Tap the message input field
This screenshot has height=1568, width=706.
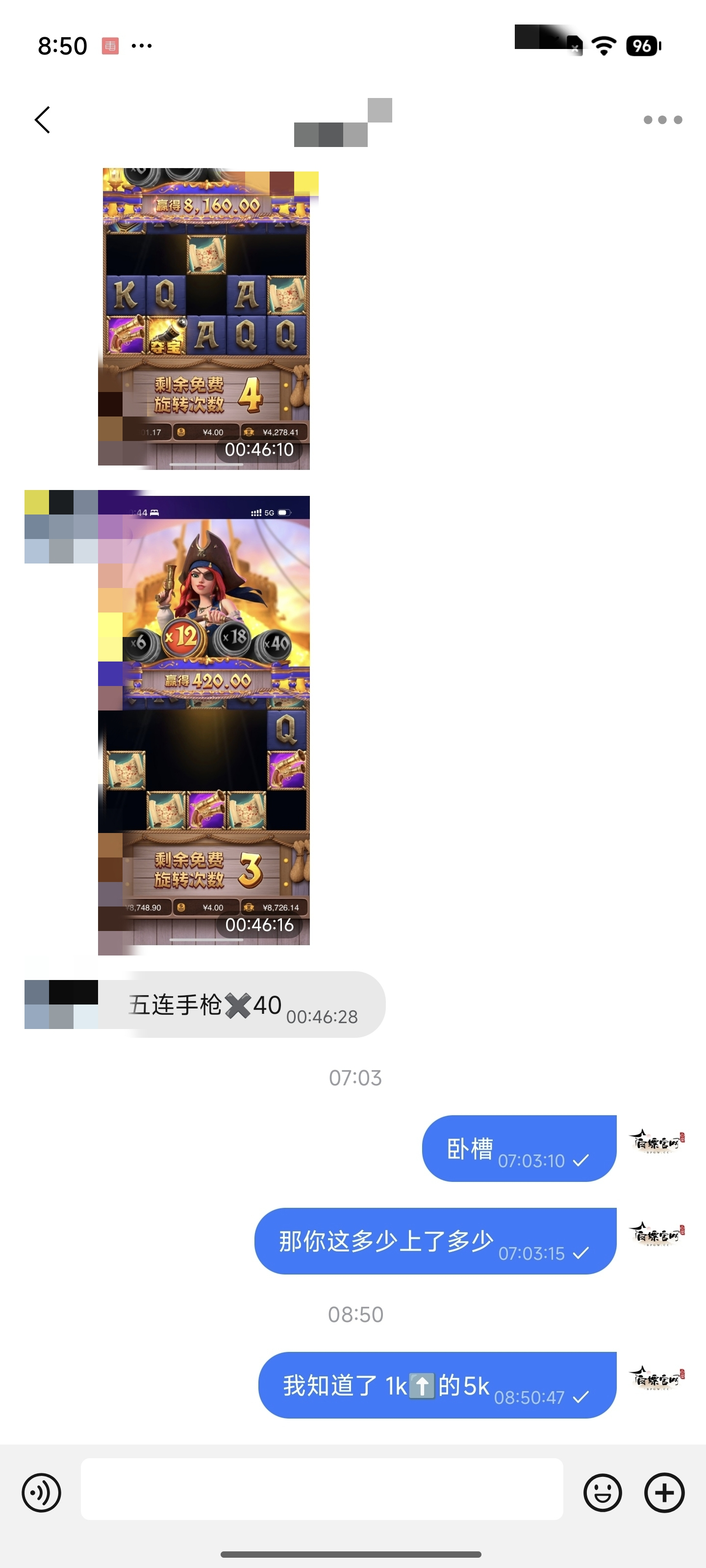pos(322,1489)
